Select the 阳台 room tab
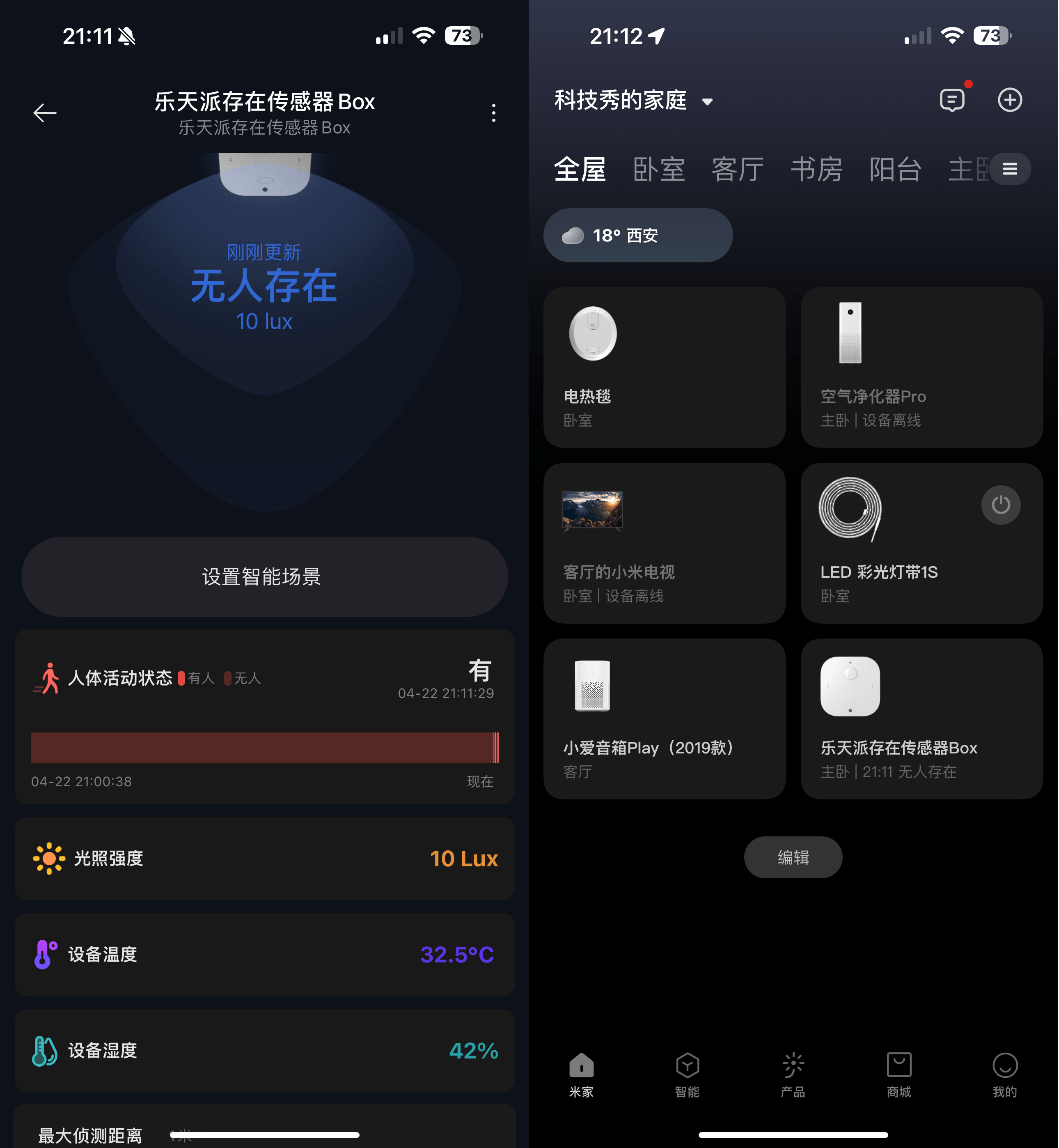The width and height of the screenshot is (1059, 1148). (x=895, y=170)
